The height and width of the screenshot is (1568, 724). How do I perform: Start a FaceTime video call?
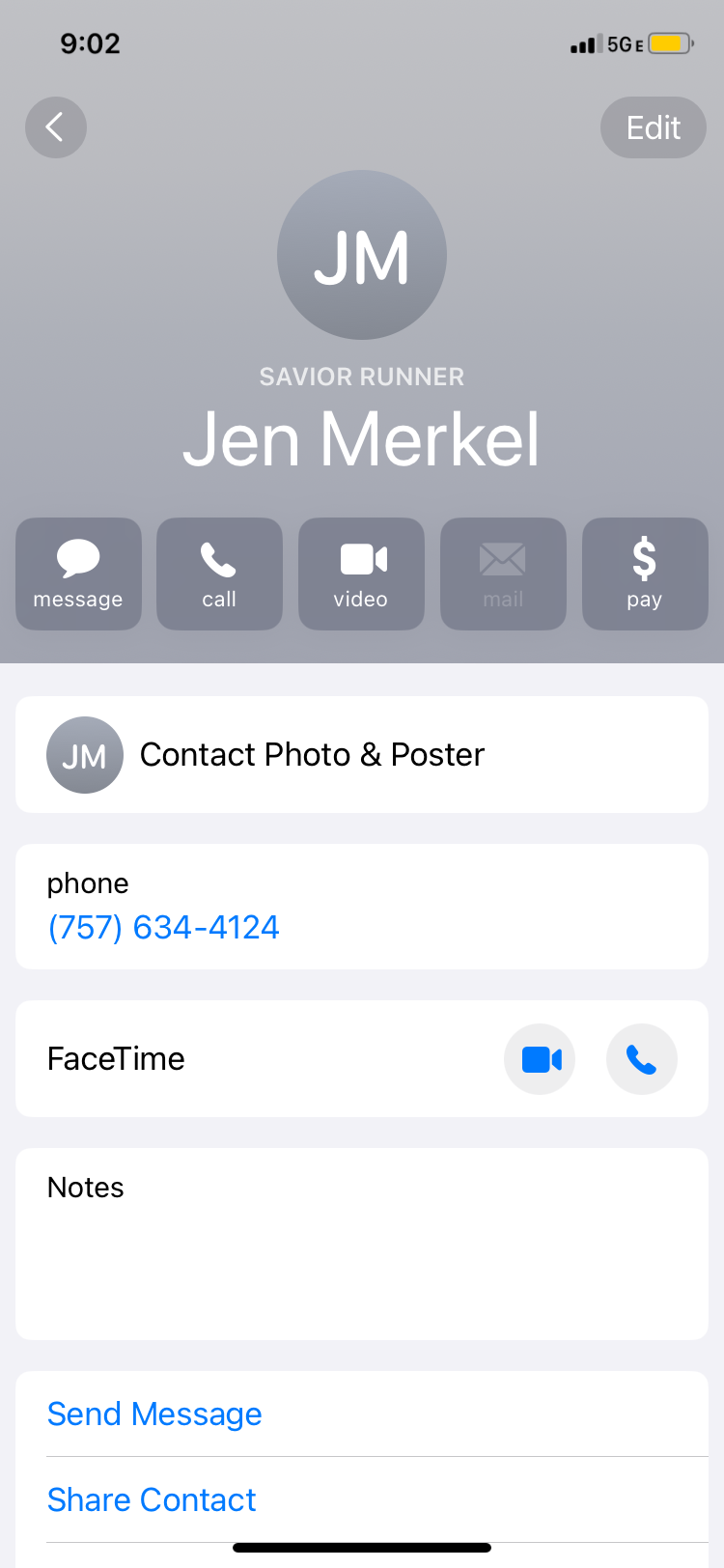click(541, 1059)
